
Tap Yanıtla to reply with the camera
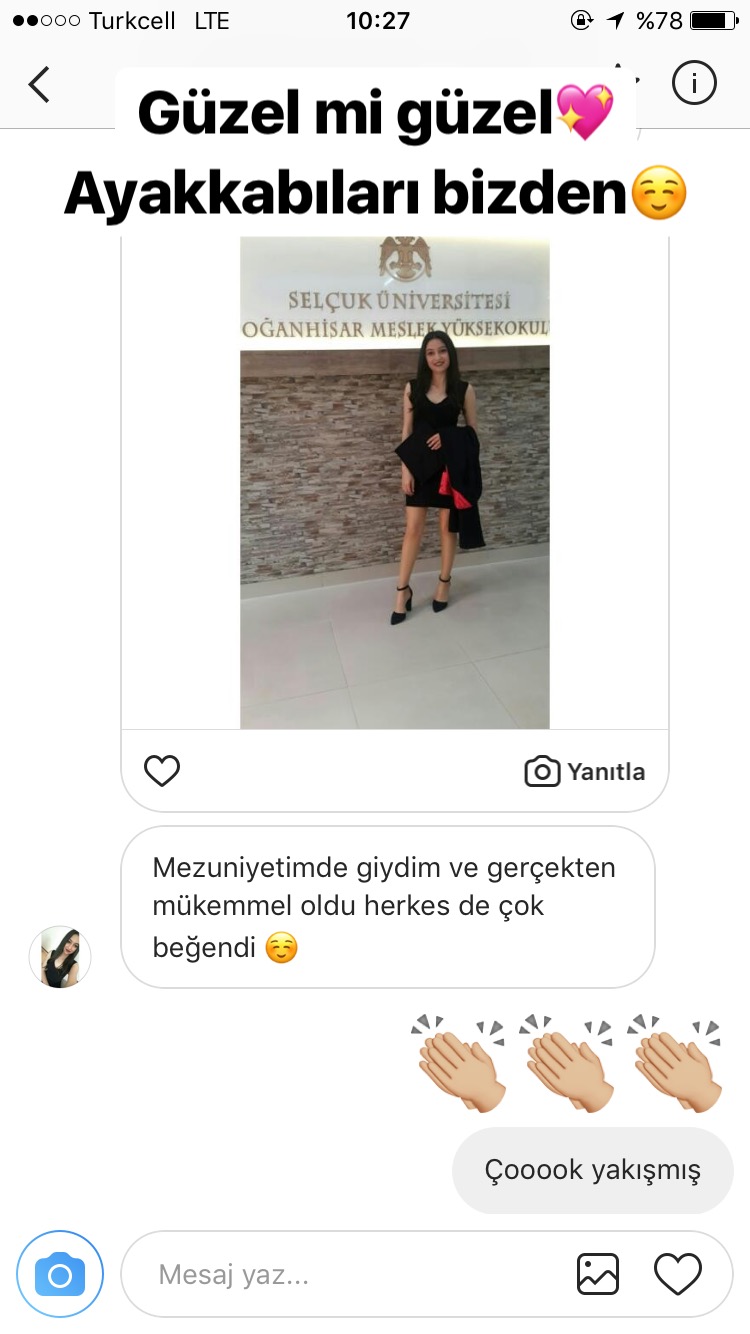(585, 772)
